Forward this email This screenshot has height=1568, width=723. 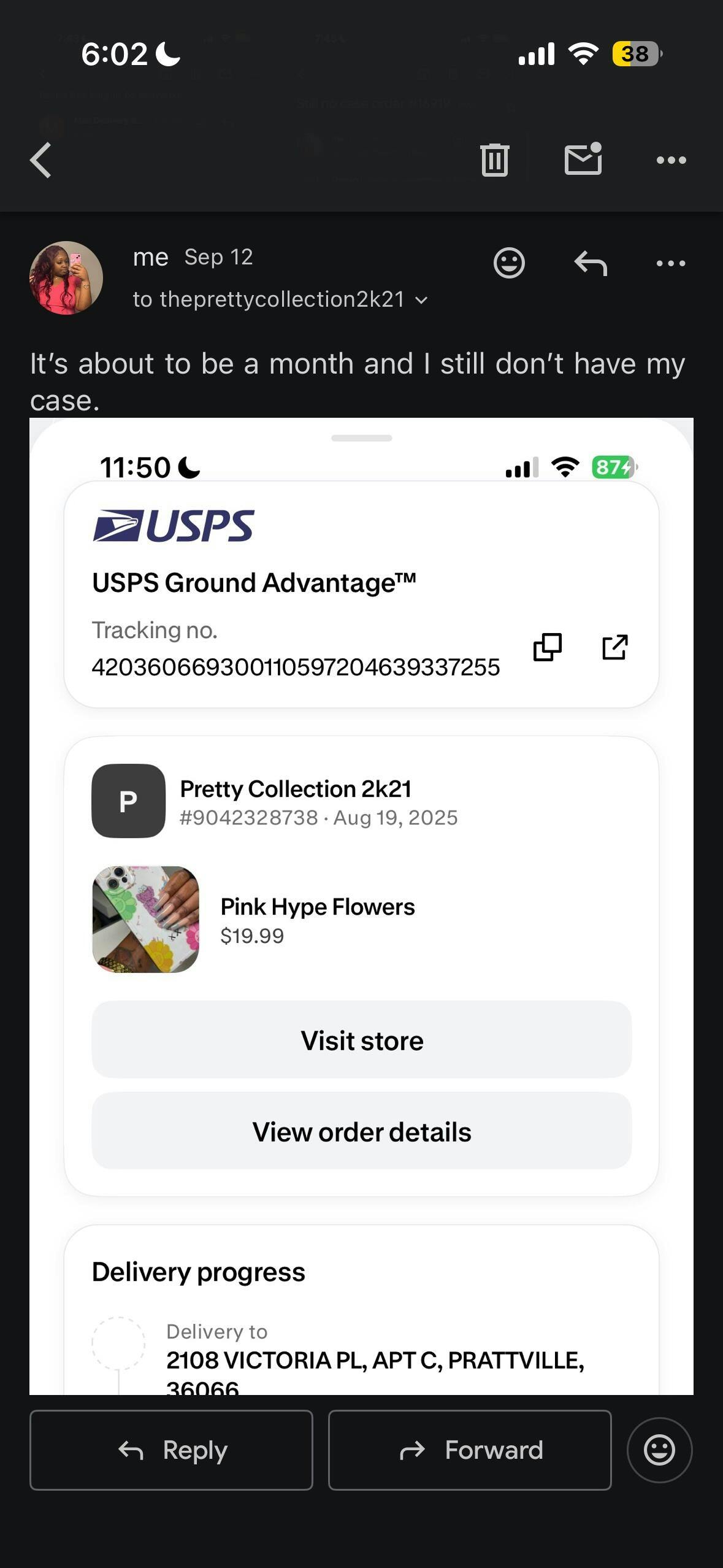point(470,1450)
